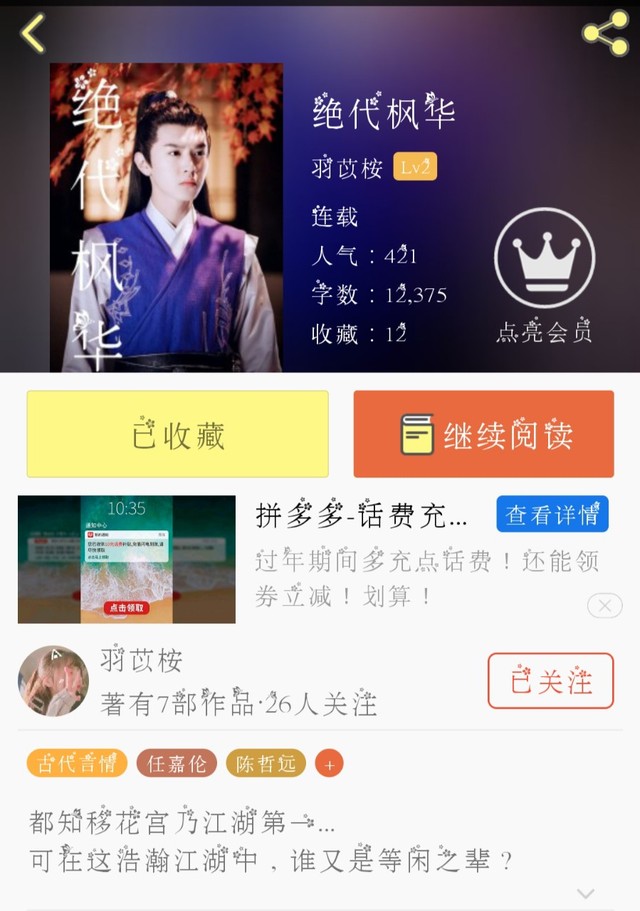Tap the 已关注 button
The width and height of the screenshot is (640, 911).
click(x=551, y=680)
